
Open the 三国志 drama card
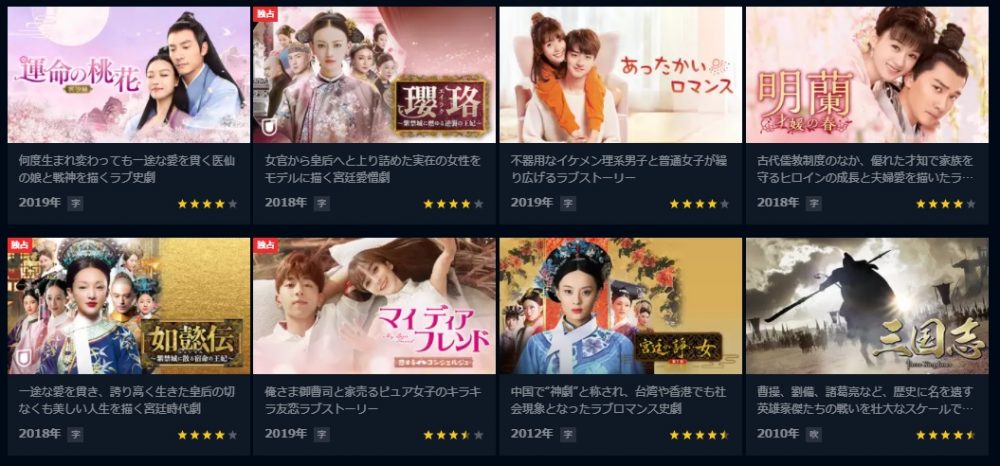867,306
